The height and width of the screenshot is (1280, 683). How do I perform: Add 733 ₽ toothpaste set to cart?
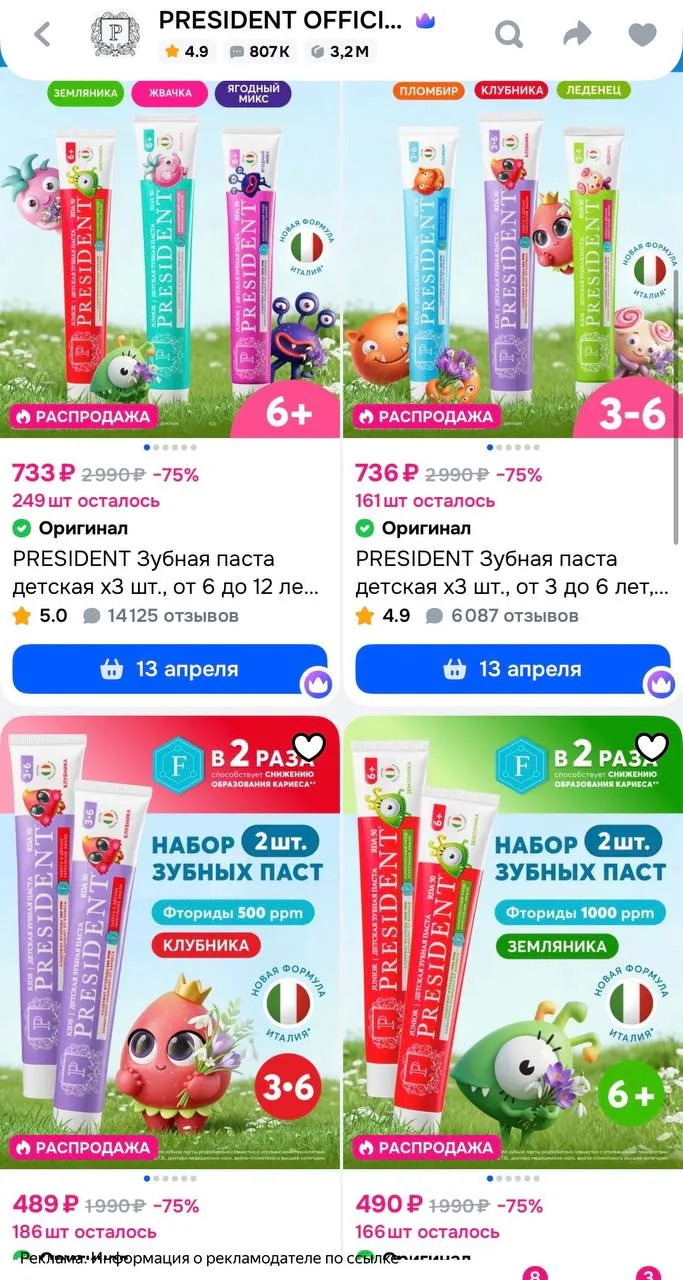170,669
